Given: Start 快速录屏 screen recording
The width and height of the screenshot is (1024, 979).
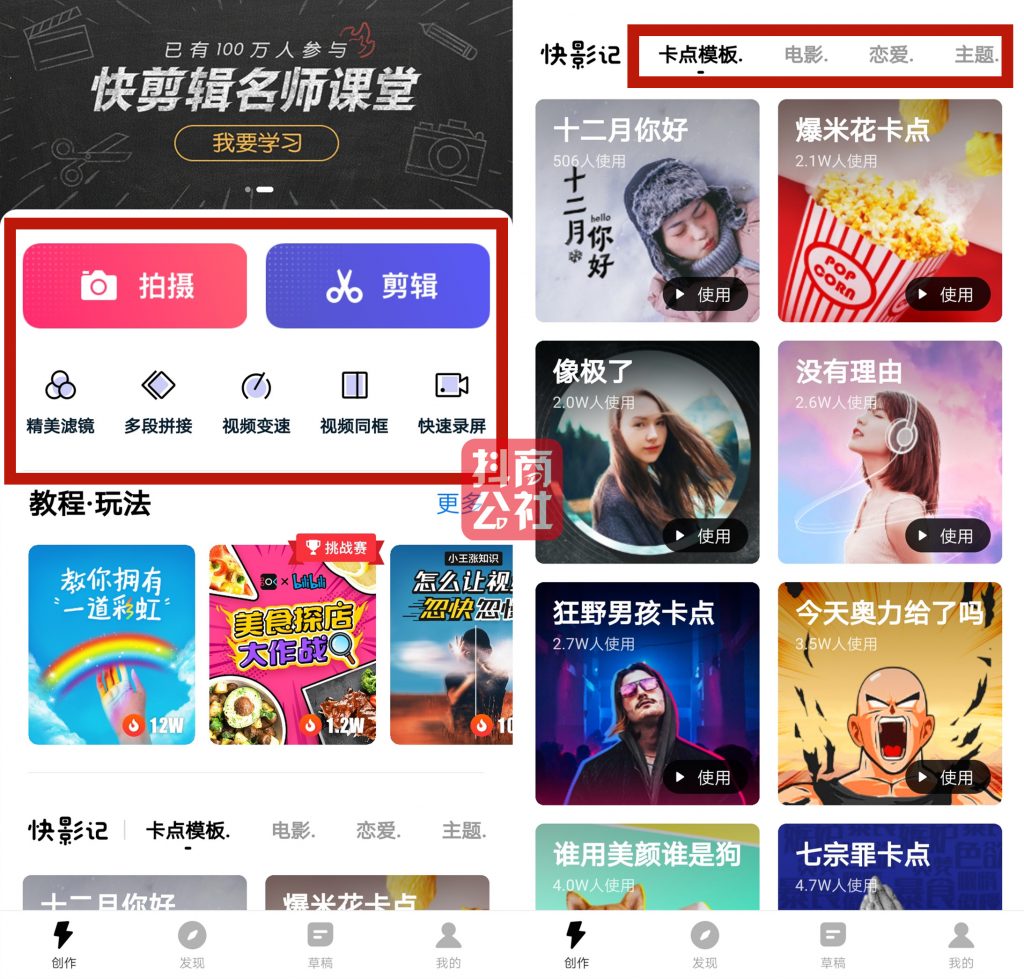Looking at the screenshot, I should 452,402.
